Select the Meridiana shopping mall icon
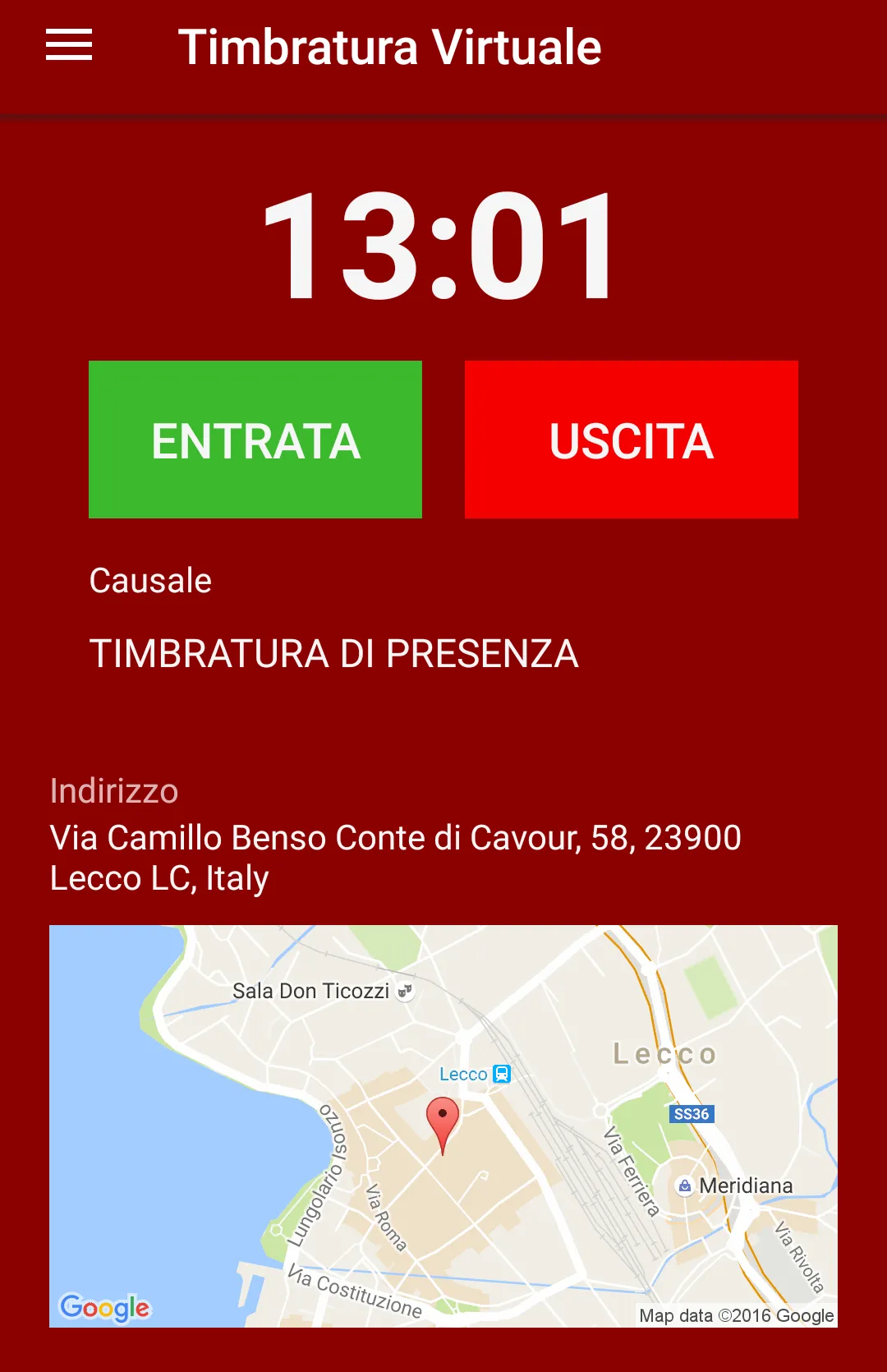The height and width of the screenshot is (1372, 887). click(x=684, y=1186)
